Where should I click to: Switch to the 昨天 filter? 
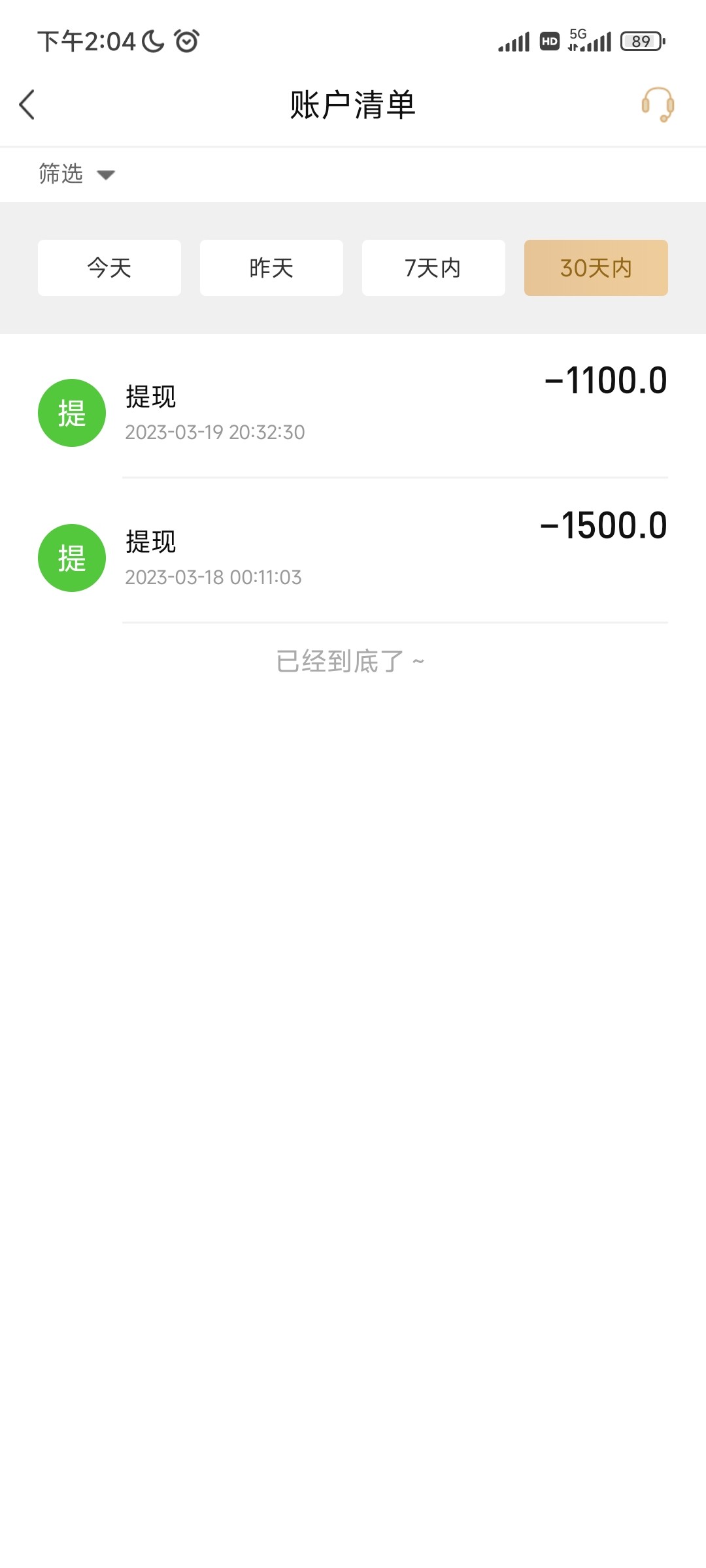(x=271, y=268)
